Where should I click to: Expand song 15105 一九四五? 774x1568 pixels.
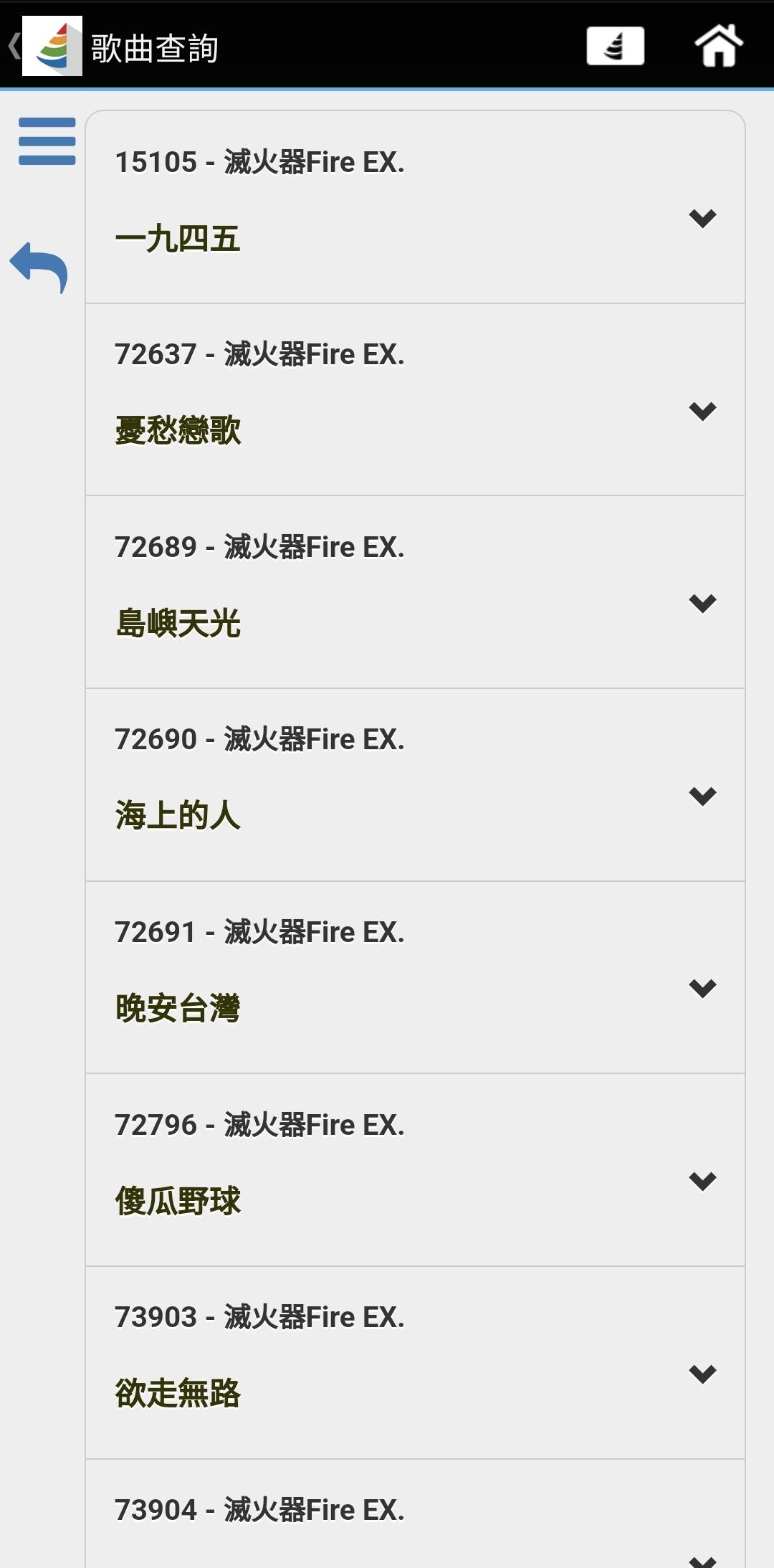coord(702,218)
